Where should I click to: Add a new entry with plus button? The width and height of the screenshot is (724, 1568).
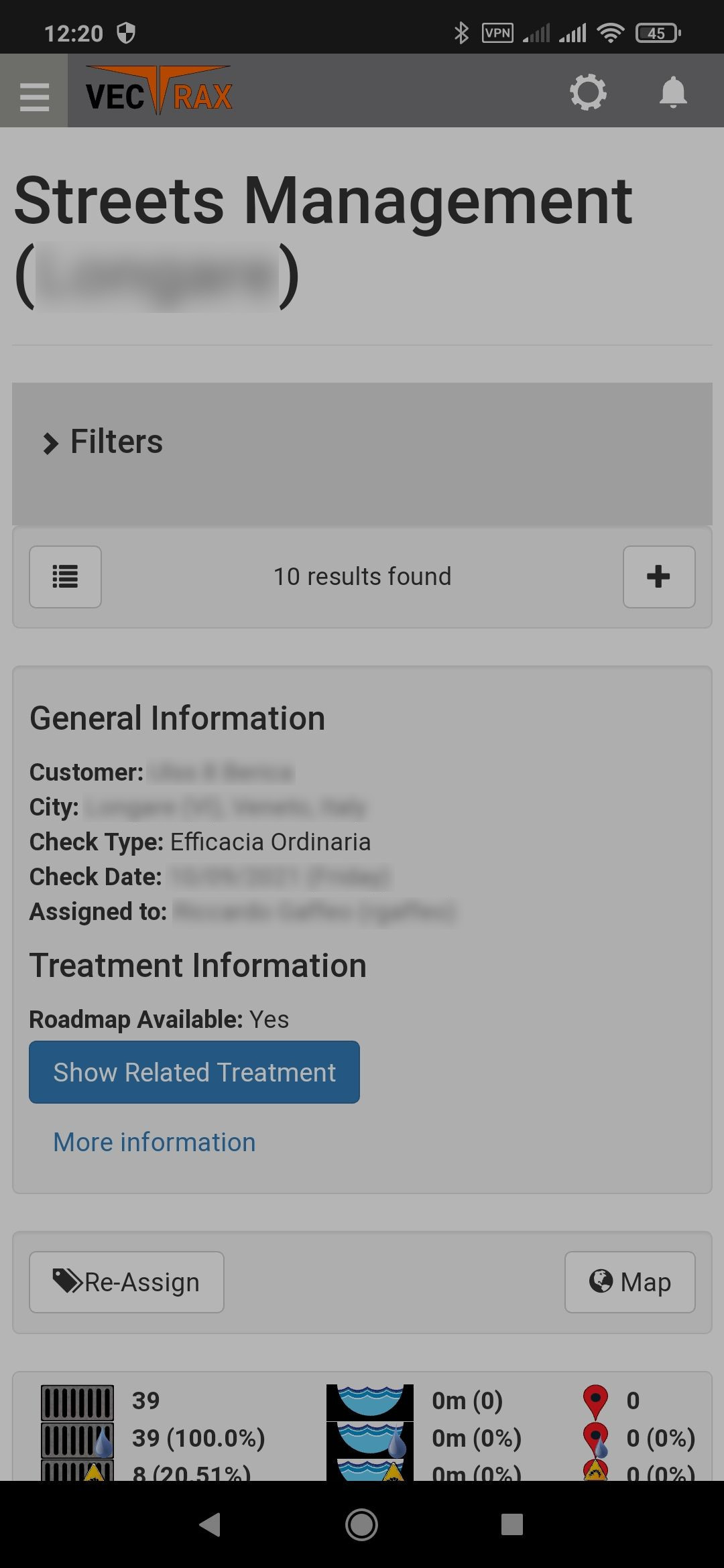[658, 576]
